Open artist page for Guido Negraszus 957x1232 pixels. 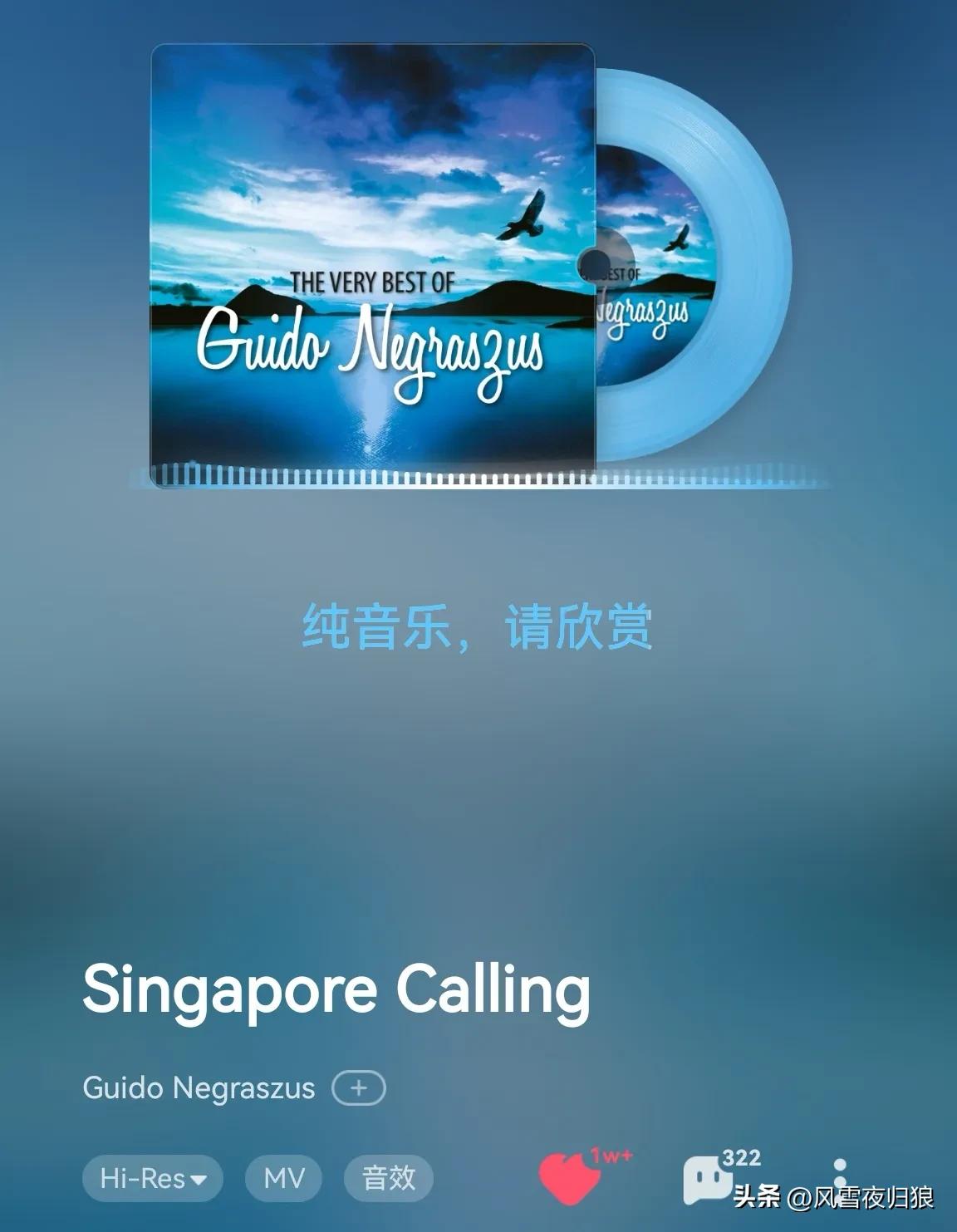198,1088
